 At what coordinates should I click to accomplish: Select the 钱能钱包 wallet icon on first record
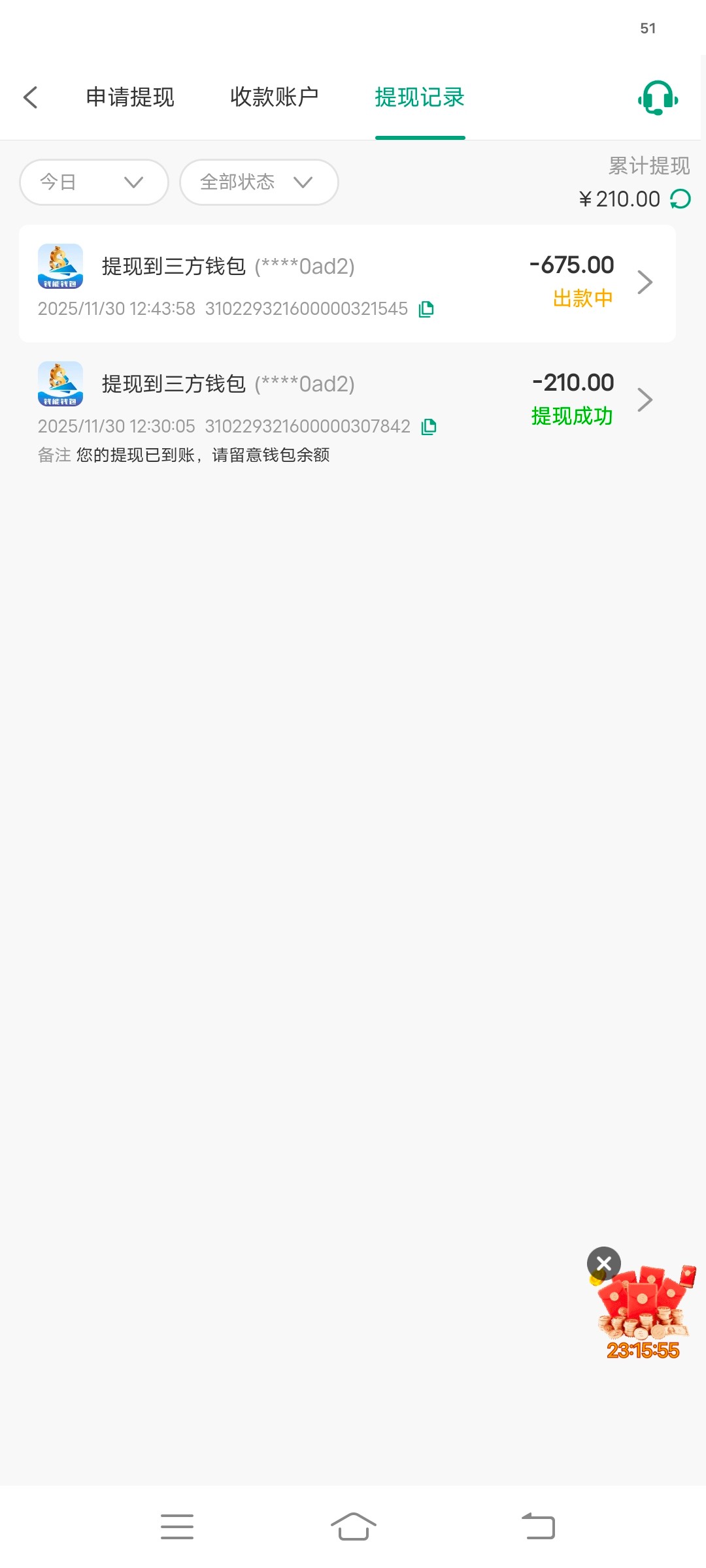(61, 267)
